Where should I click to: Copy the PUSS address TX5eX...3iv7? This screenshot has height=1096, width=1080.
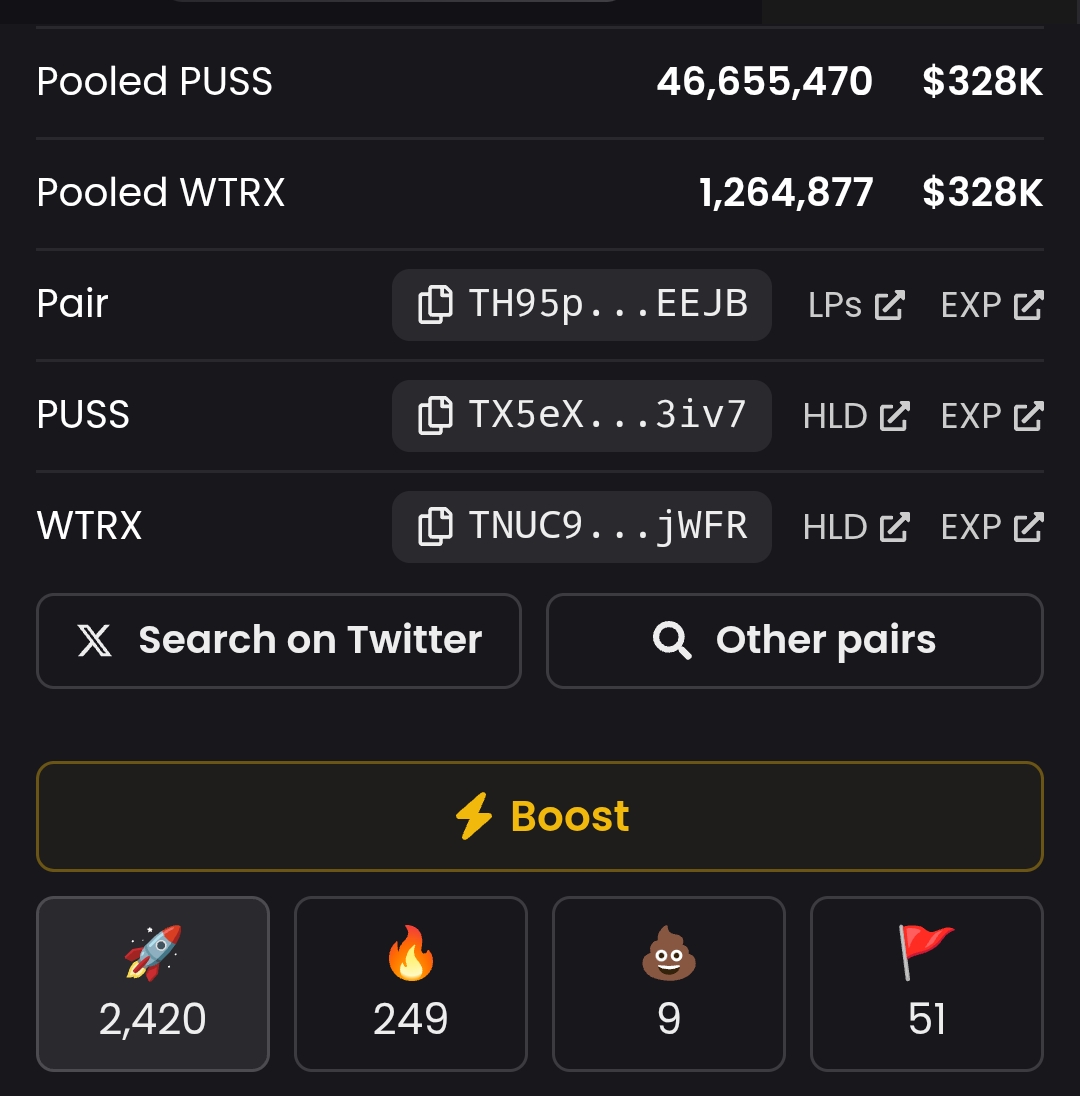(581, 415)
